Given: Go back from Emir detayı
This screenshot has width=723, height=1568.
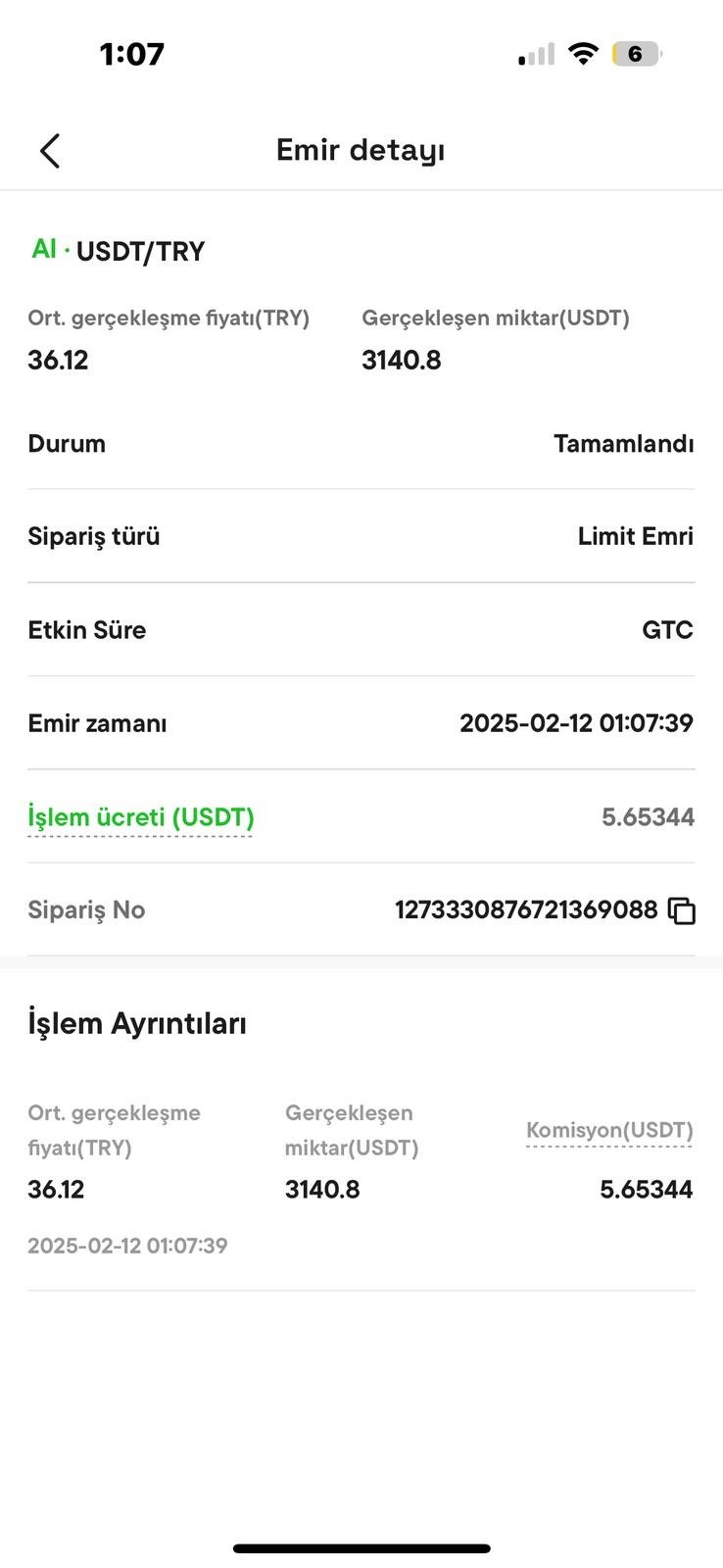Looking at the screenshot, I should (x=50, y=151).
